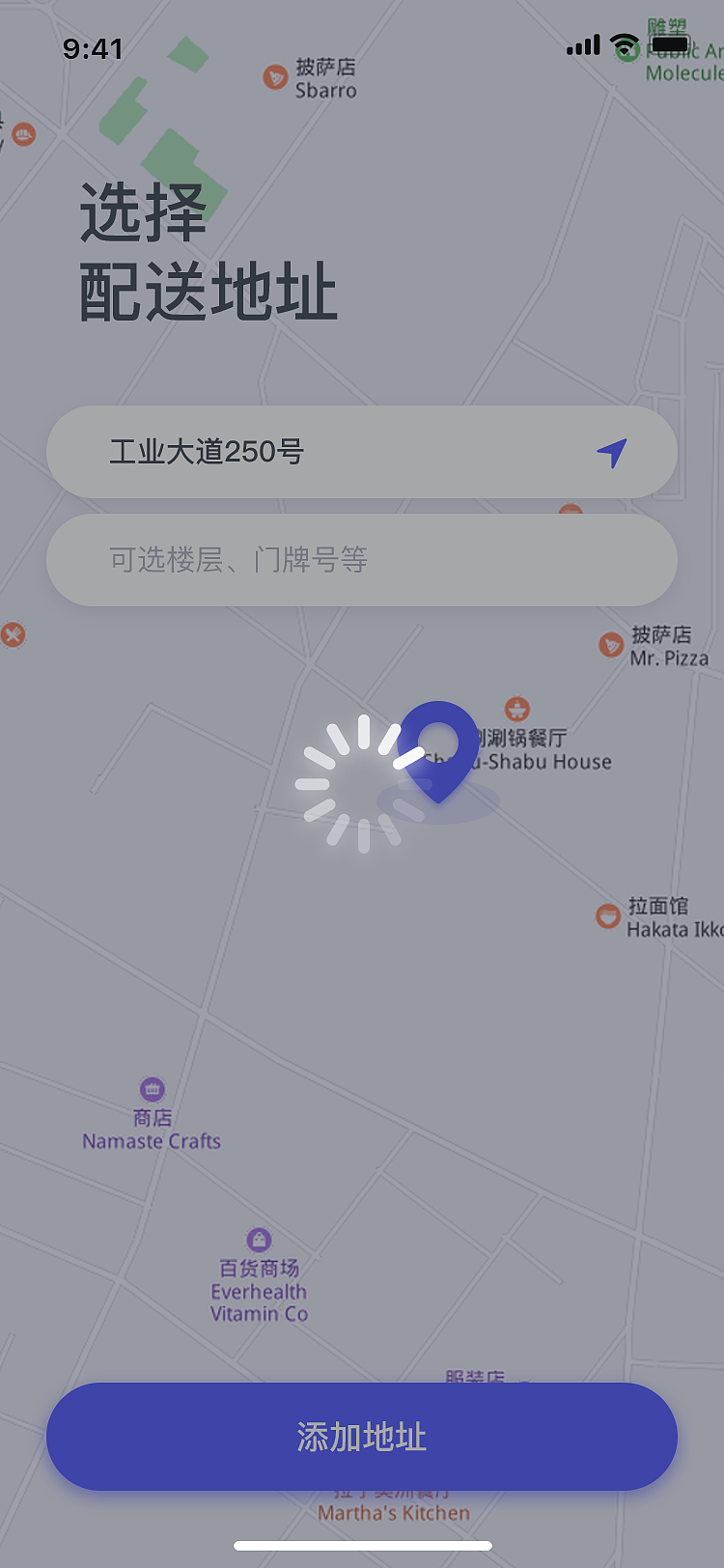Tap the optional floor number input field

coord(362,560)
